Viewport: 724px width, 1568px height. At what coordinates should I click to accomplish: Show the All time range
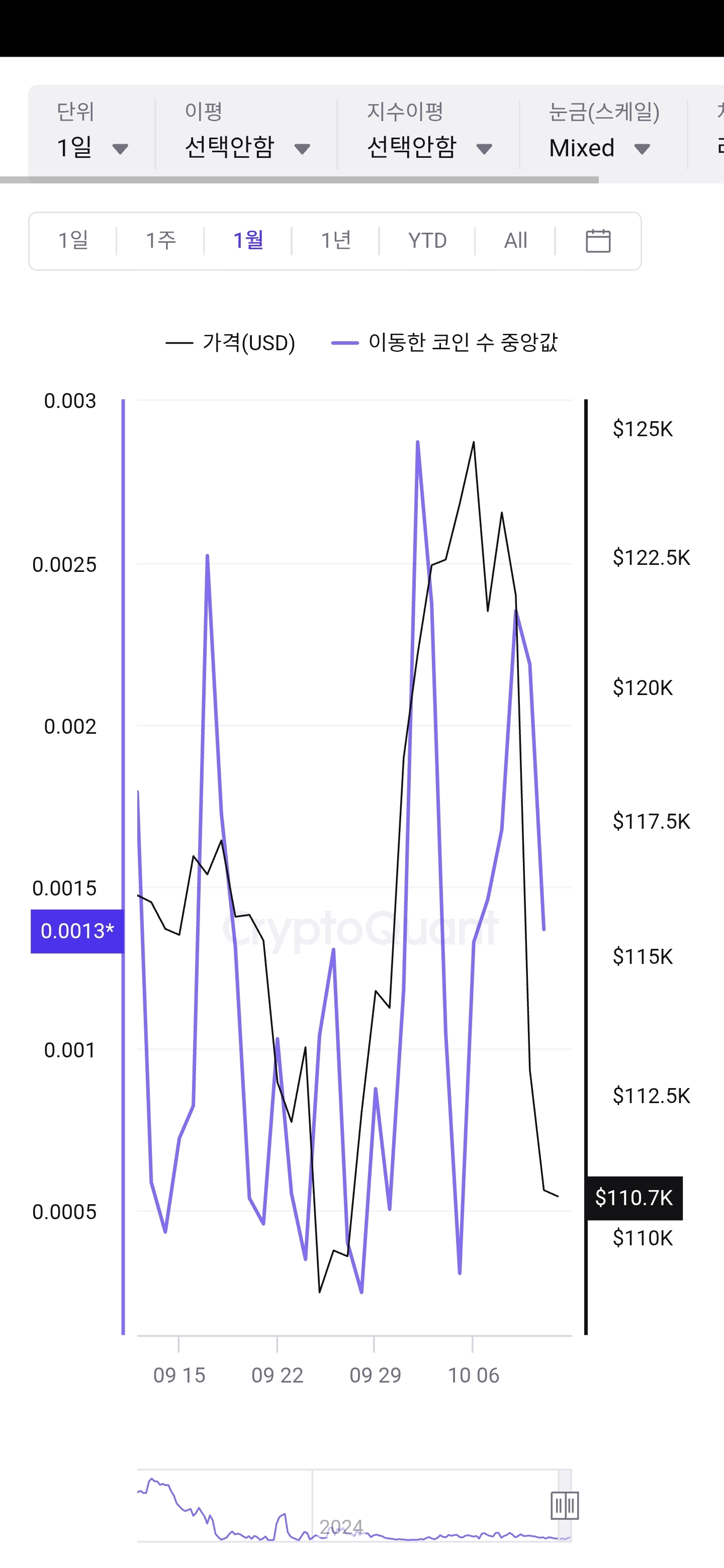[516, 240]
